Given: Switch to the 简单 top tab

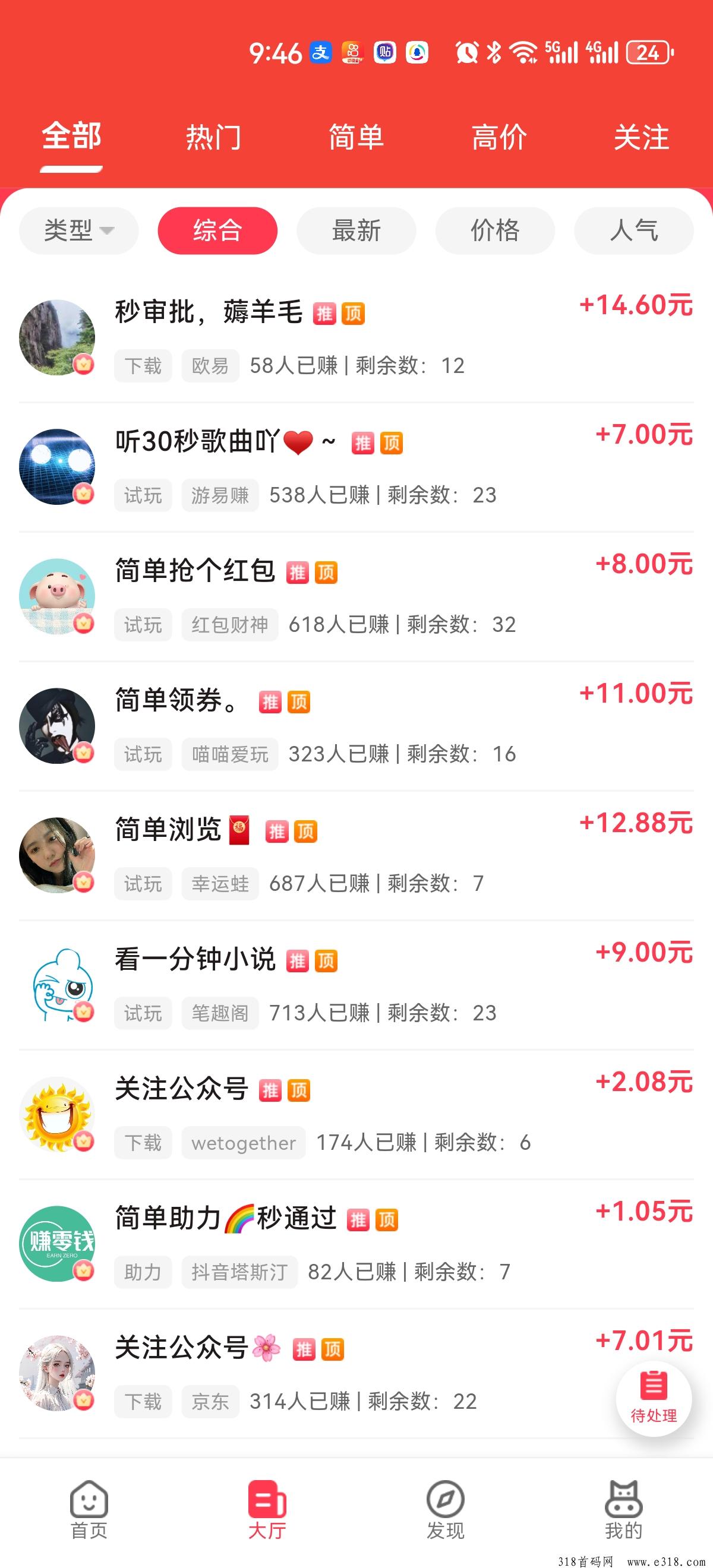Looking at the screenshot, I should click(x=356, y=138).
